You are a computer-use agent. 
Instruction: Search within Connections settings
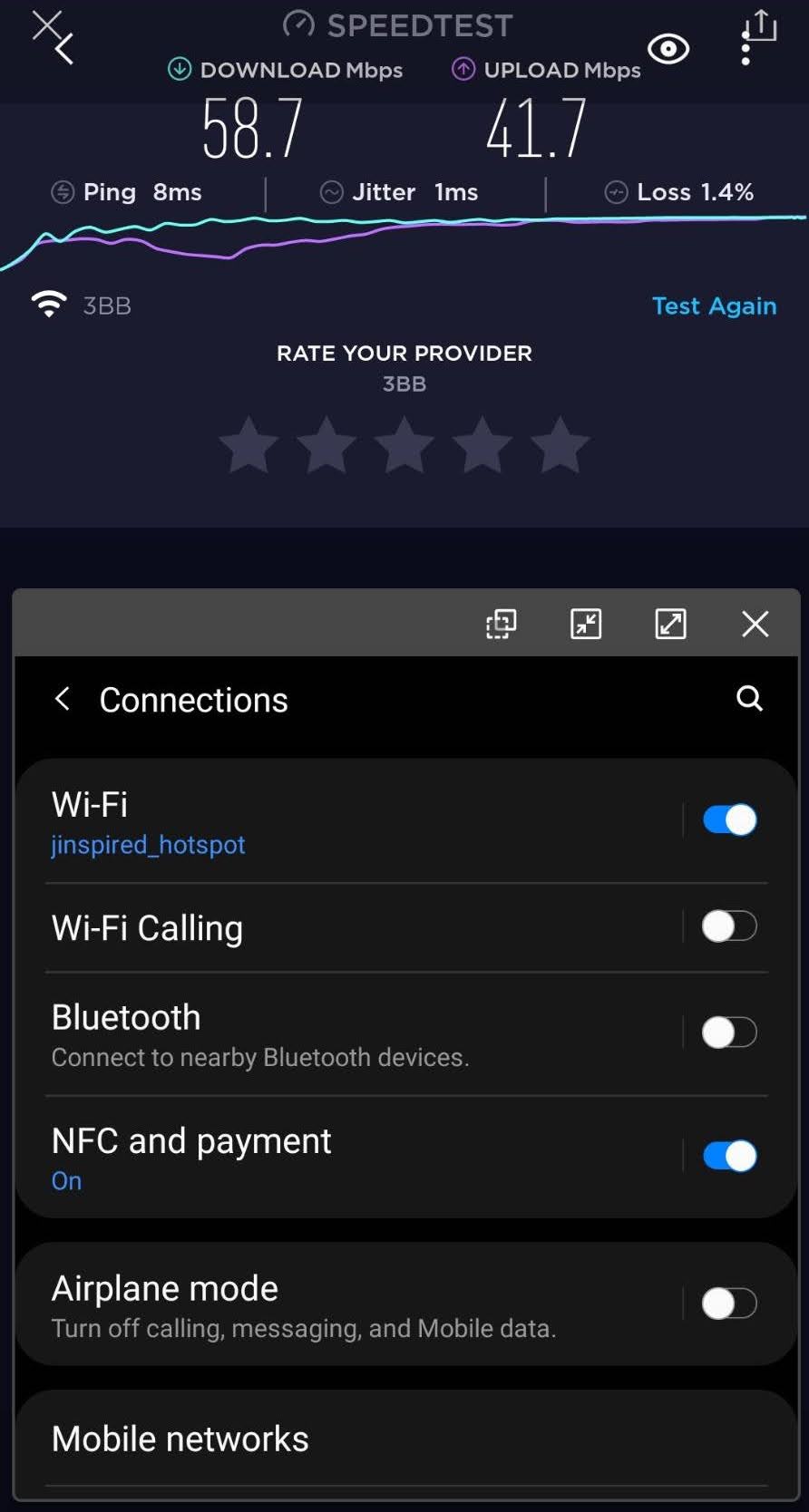point(749,698)
